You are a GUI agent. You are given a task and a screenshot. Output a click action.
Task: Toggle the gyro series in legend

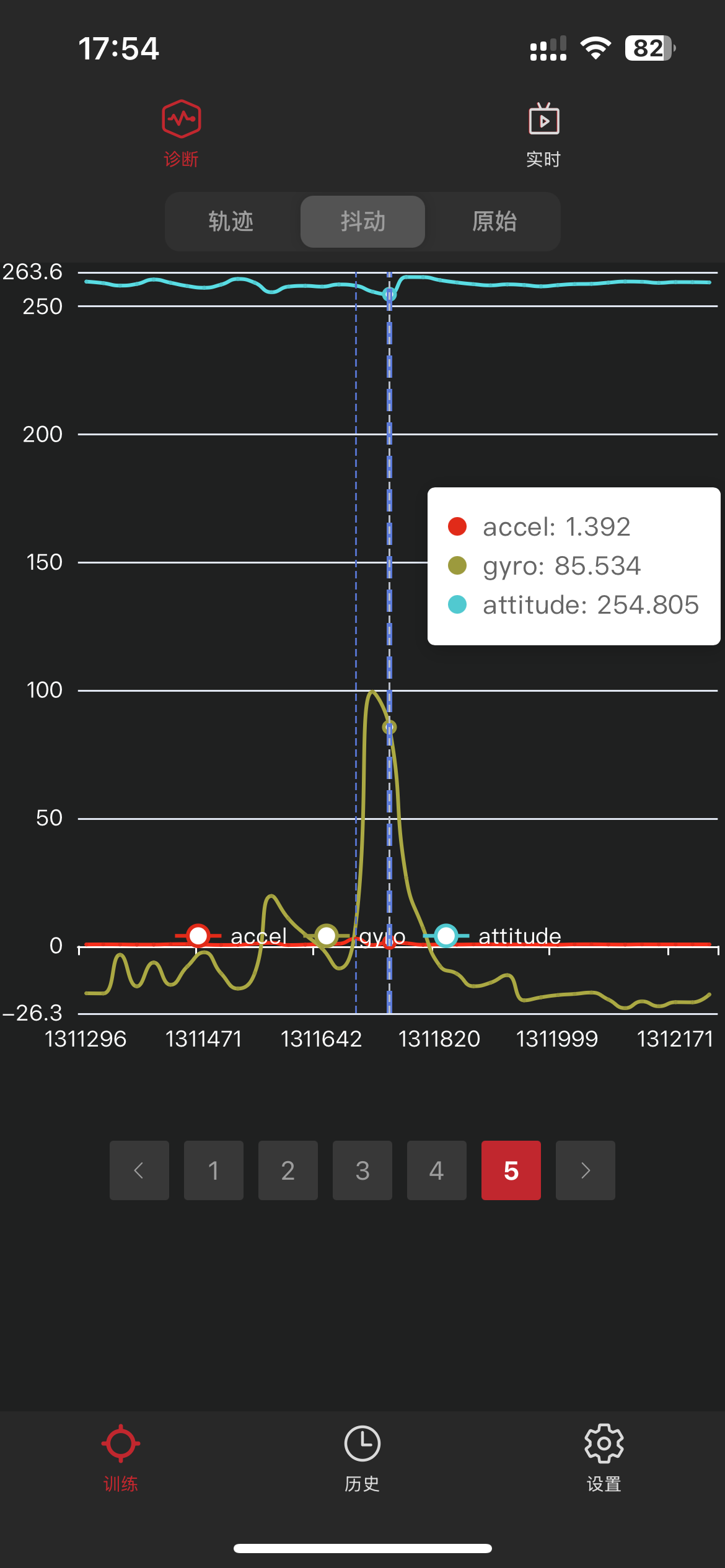point(359,936)
